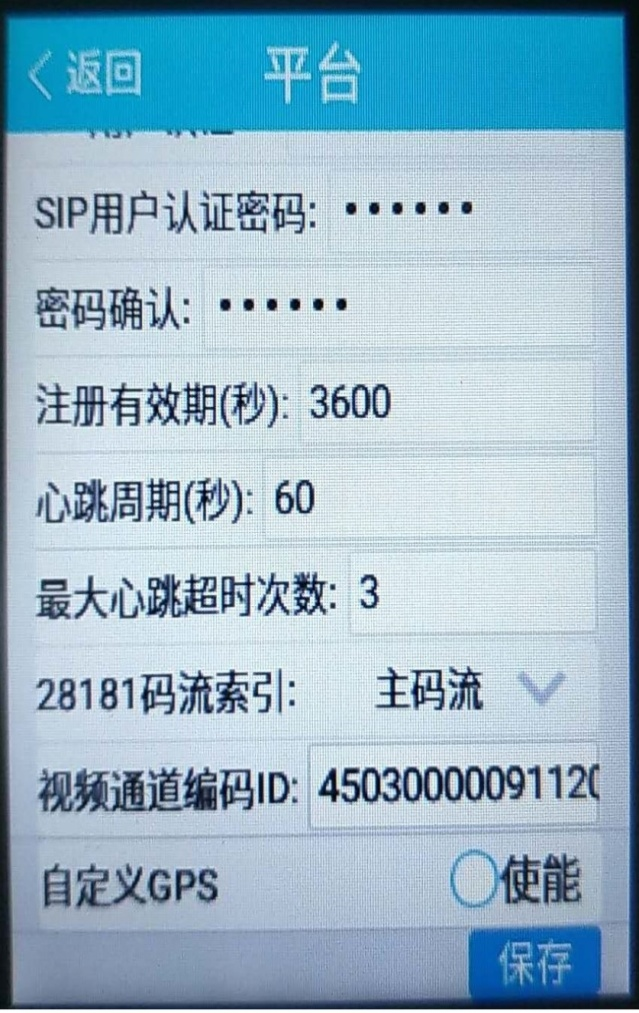Edit the 注册有效期(秒) value 3600
639x1013 pixels.
click(445, 403)
